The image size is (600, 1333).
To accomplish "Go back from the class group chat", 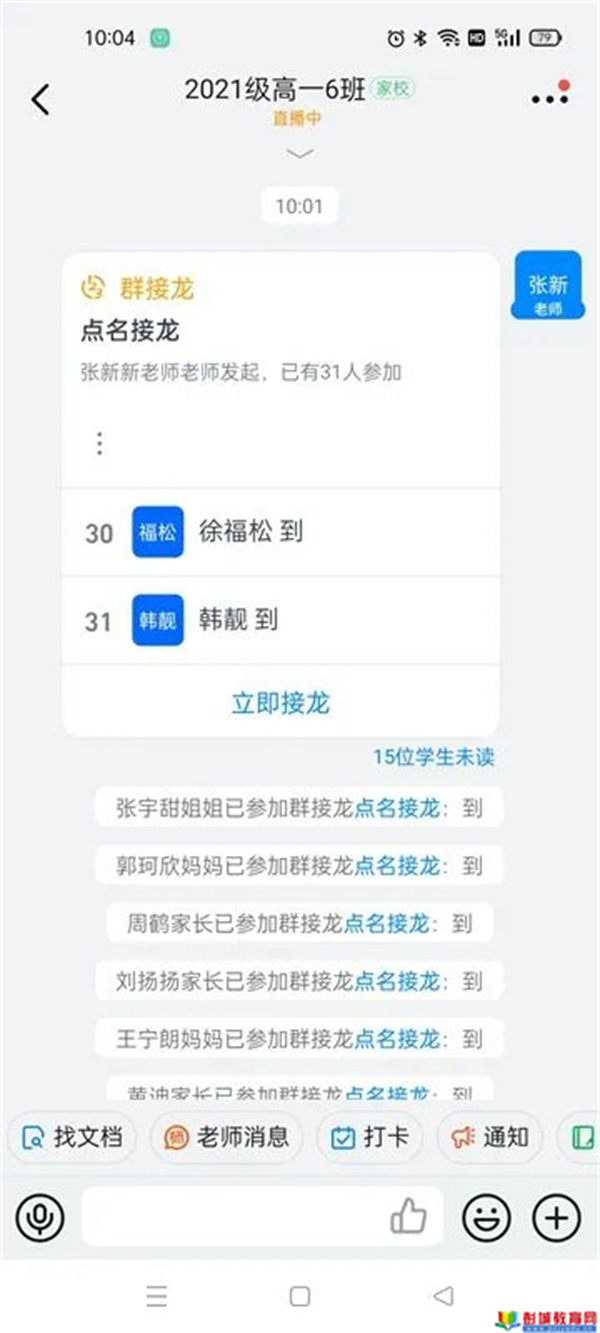I will point(40,100).
